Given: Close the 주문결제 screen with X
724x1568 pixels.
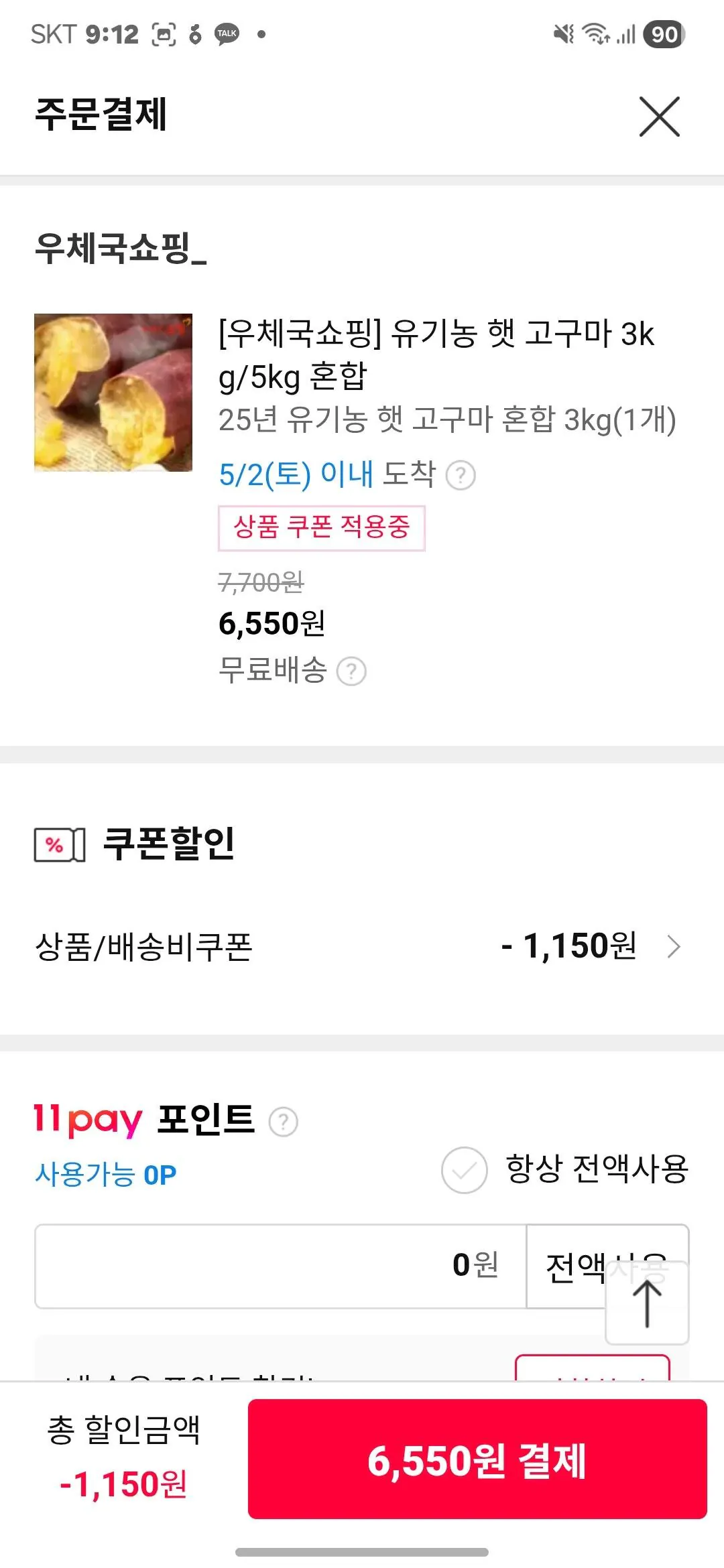Looking at the screenshot, I should (x=660, y=116).
